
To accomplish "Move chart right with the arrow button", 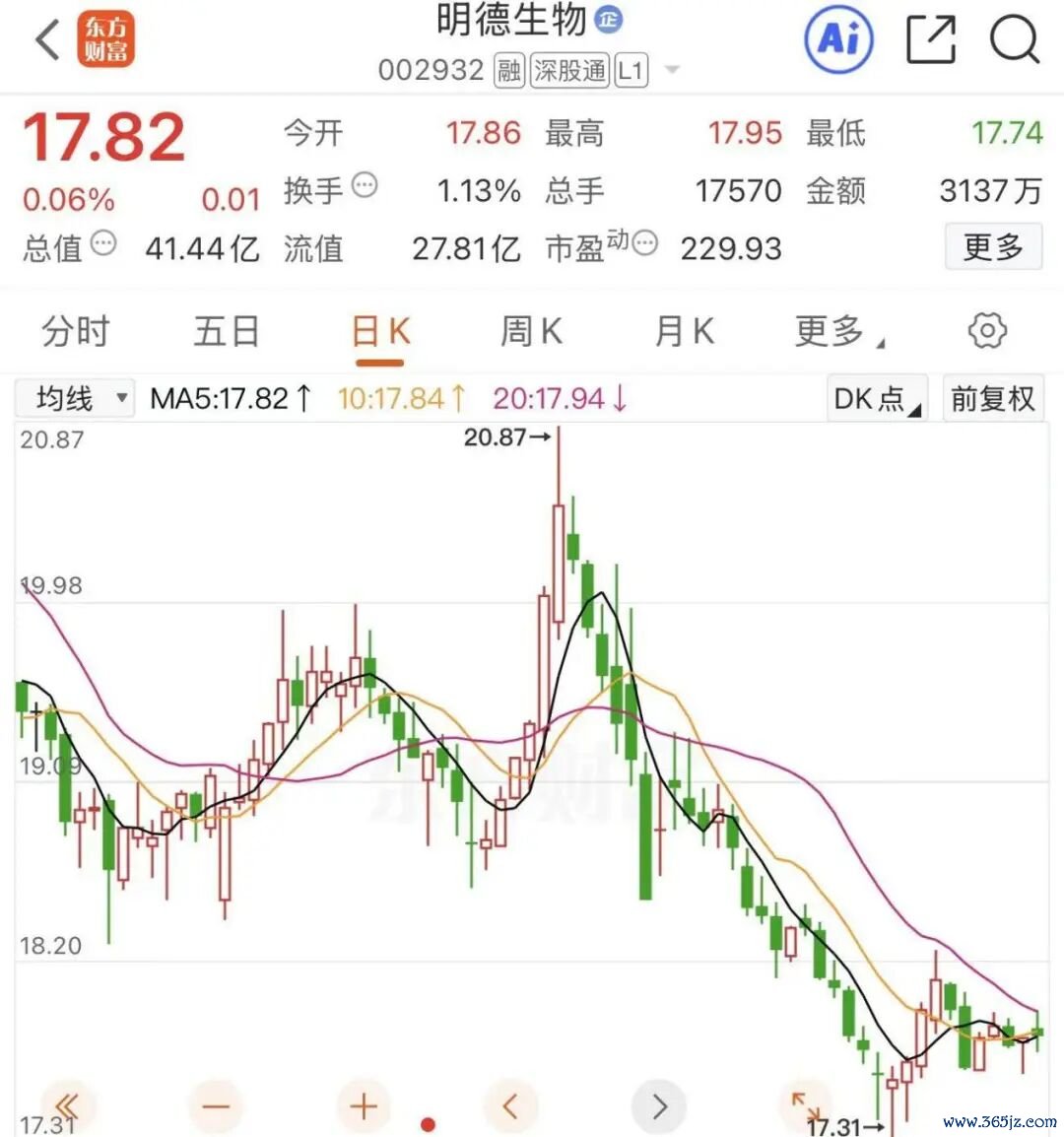I will 659,1106.
